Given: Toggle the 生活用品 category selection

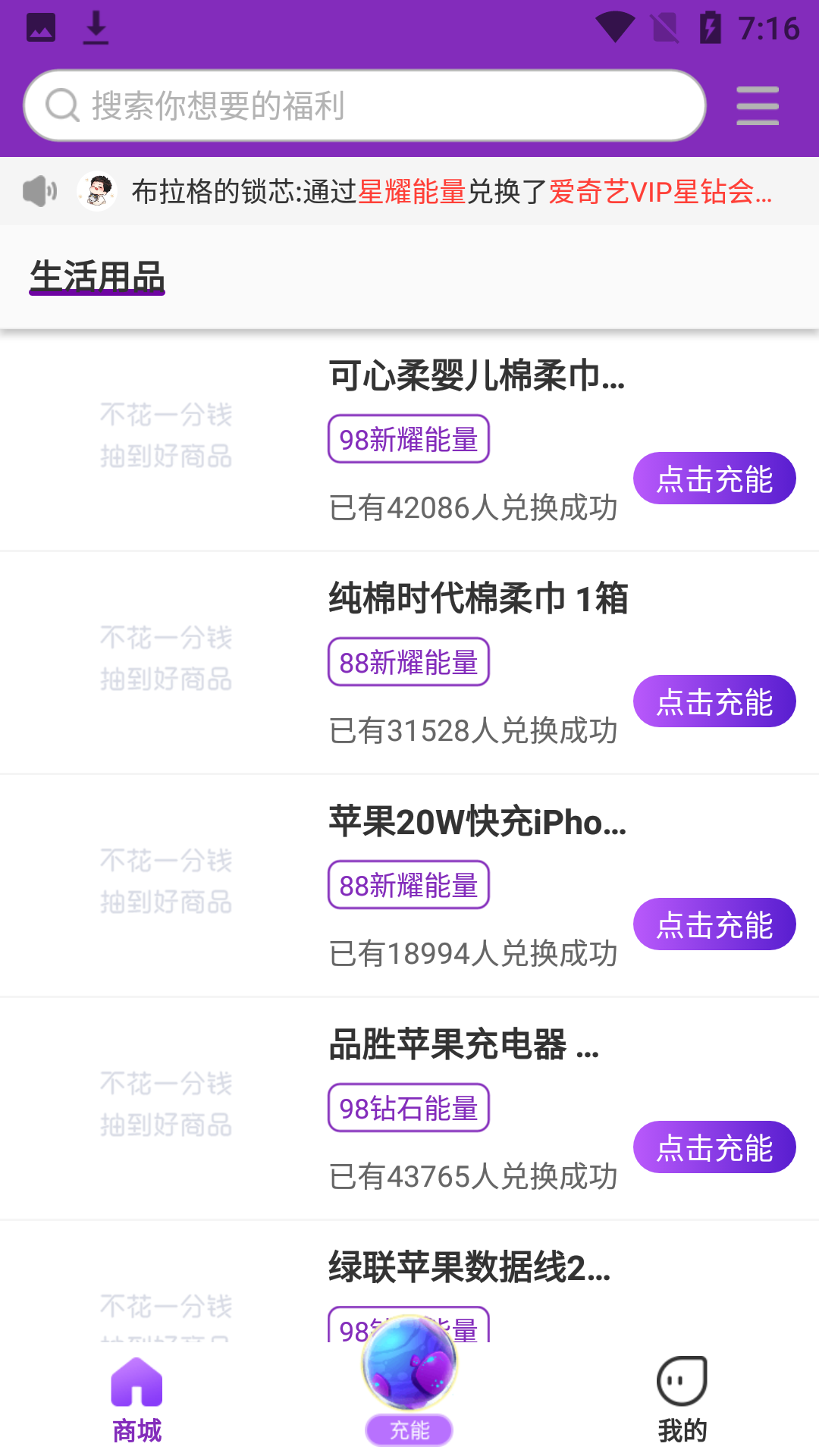Looking at the screenshot, I should point(97,276).
